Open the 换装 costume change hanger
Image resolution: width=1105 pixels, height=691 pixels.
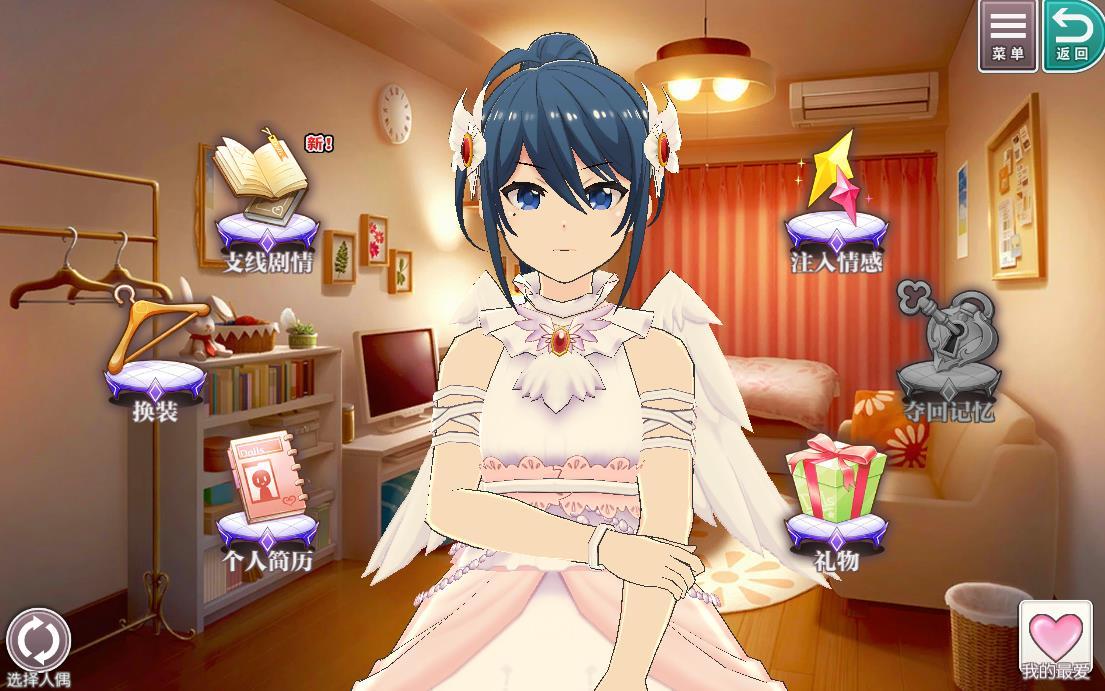(155, 350)
